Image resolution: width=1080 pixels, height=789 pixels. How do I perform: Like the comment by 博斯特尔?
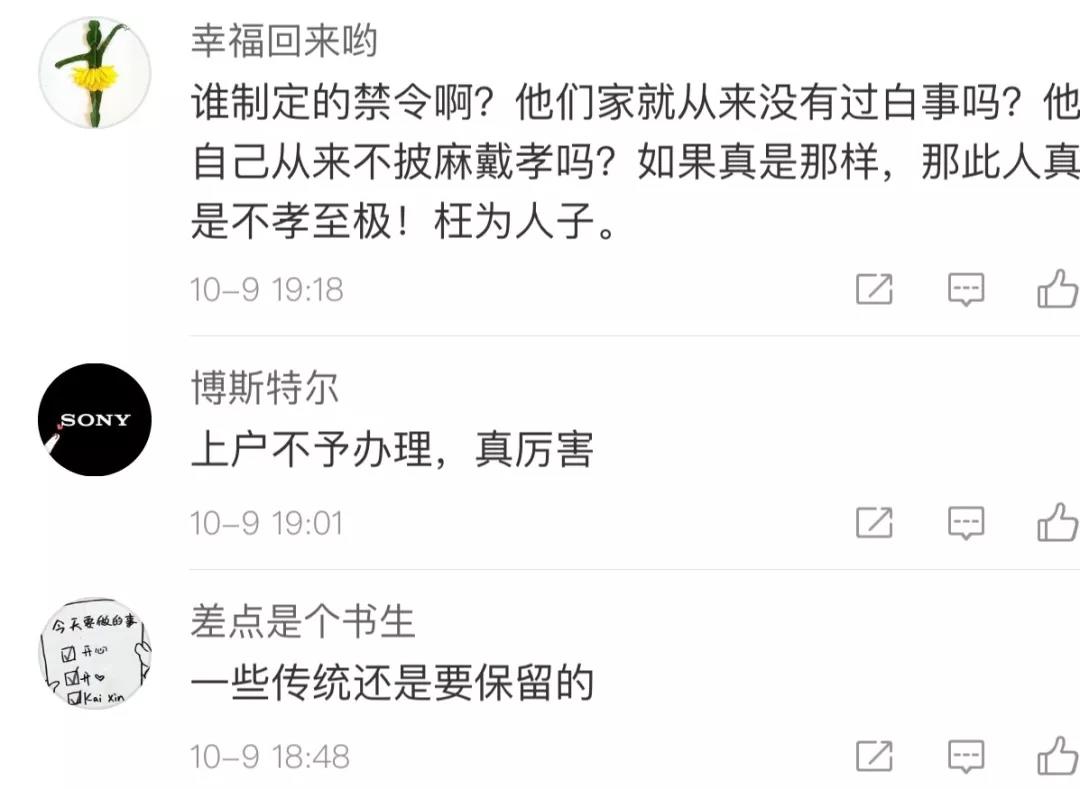point(1057,523)
